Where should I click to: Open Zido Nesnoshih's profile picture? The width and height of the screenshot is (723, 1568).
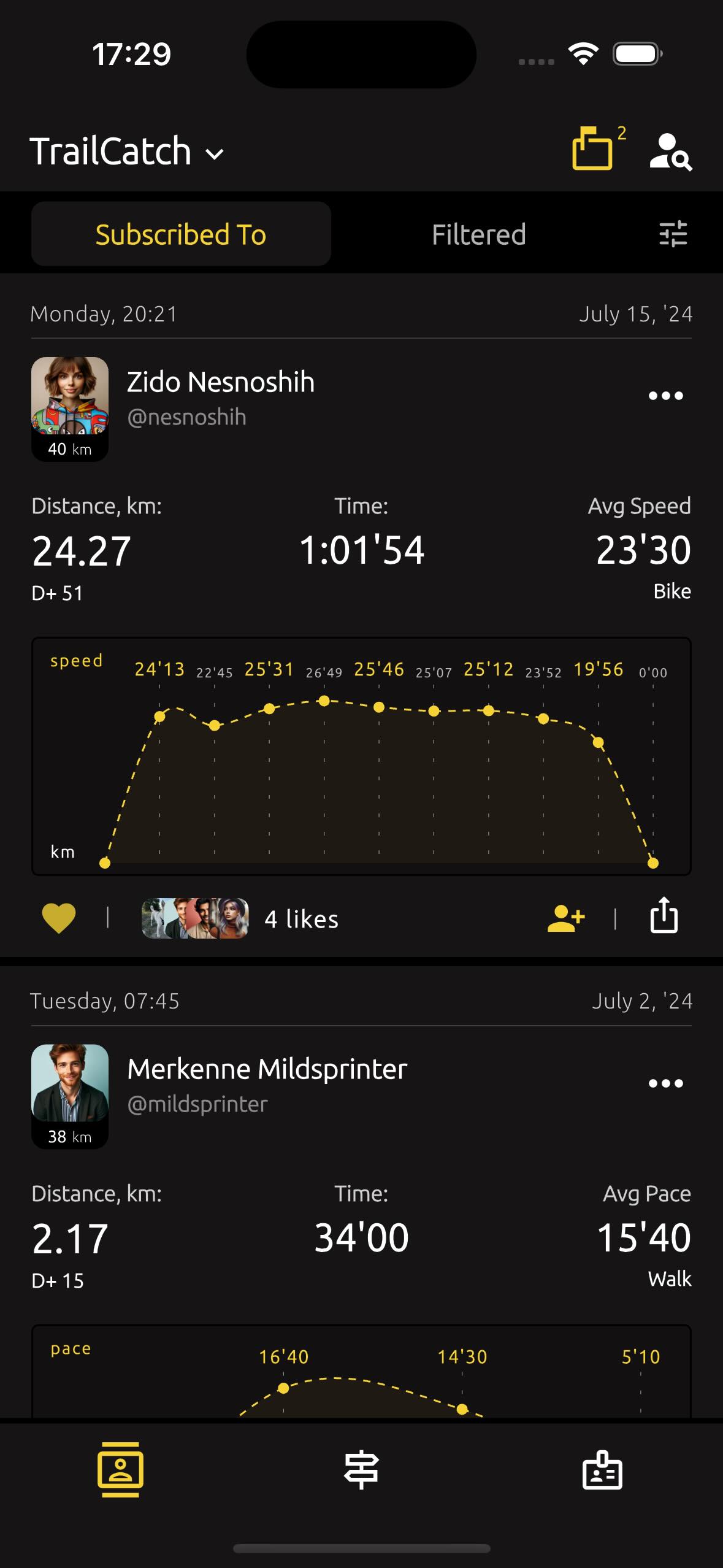(x=70, y=397)
